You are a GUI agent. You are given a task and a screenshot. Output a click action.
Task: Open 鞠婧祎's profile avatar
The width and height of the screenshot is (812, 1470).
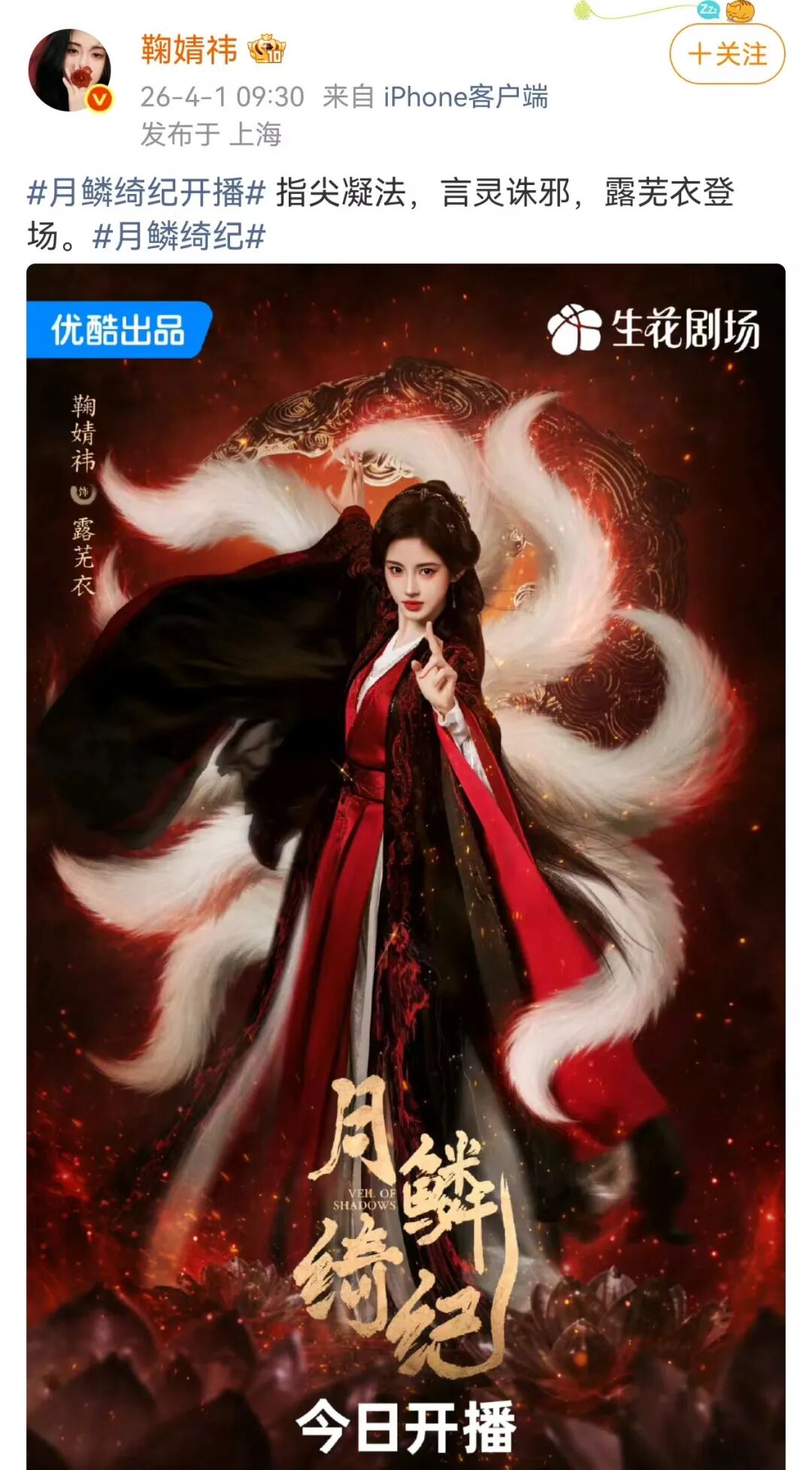pos(69,70)
